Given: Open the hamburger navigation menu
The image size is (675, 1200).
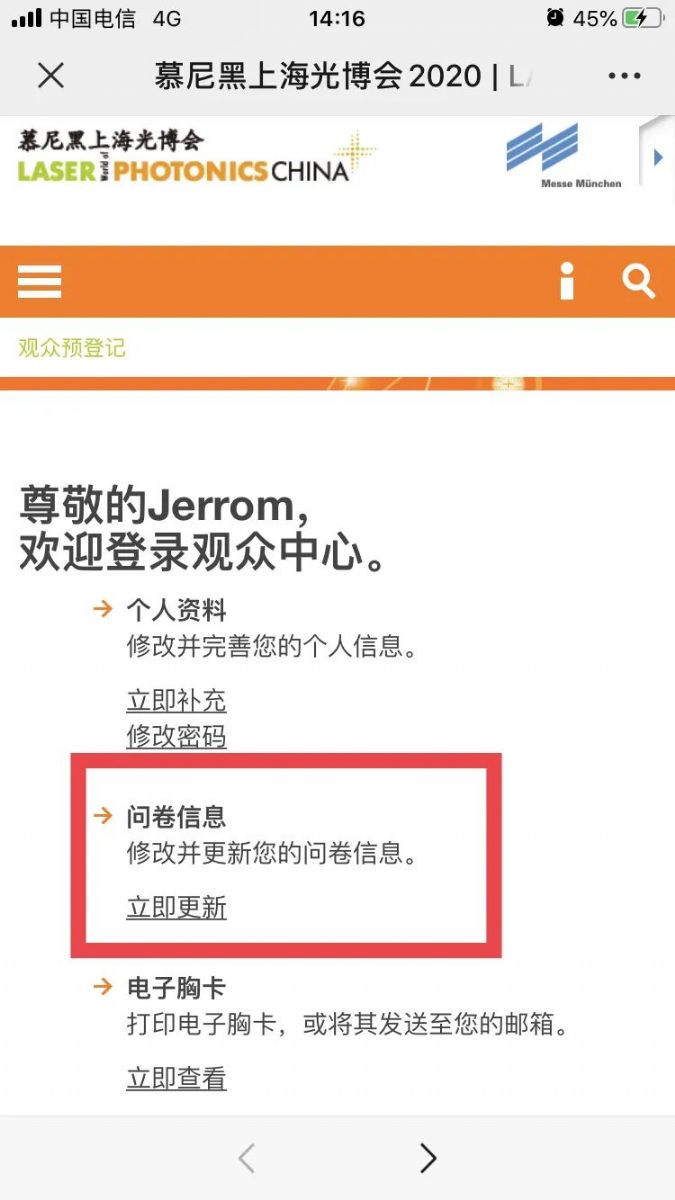Looking at the screenshot, I should (40, 282).
